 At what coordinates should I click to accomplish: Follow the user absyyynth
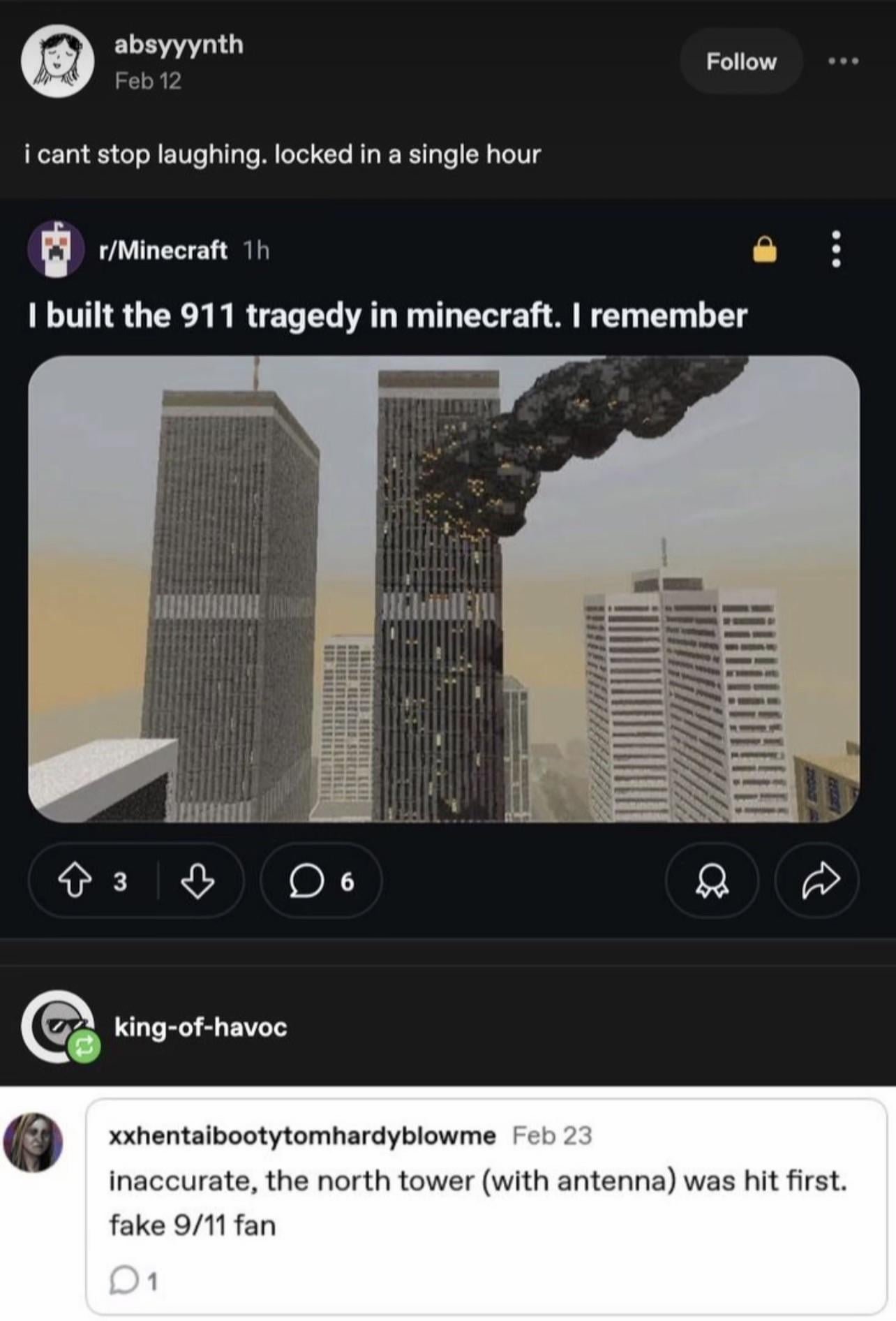740,61
